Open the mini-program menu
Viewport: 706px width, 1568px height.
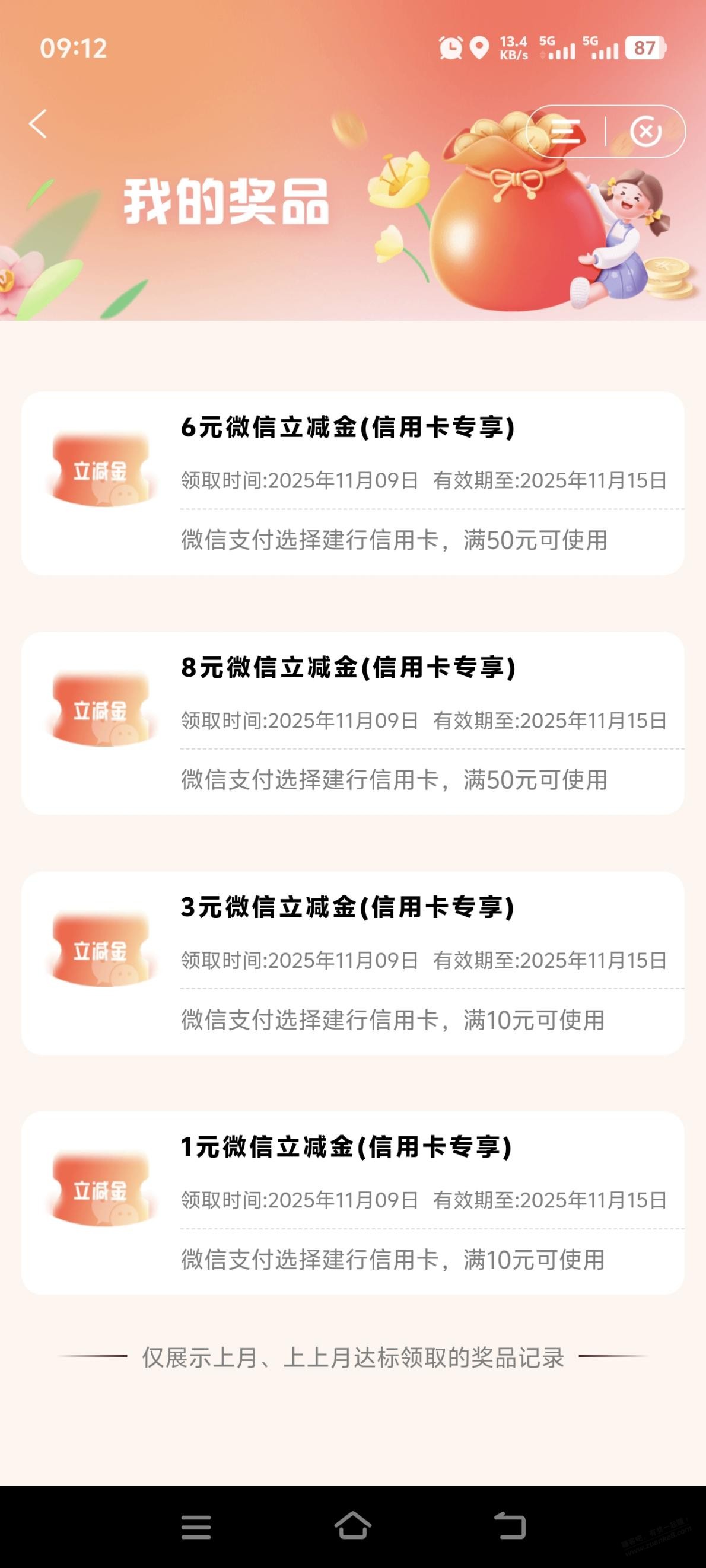click(565, 131)
